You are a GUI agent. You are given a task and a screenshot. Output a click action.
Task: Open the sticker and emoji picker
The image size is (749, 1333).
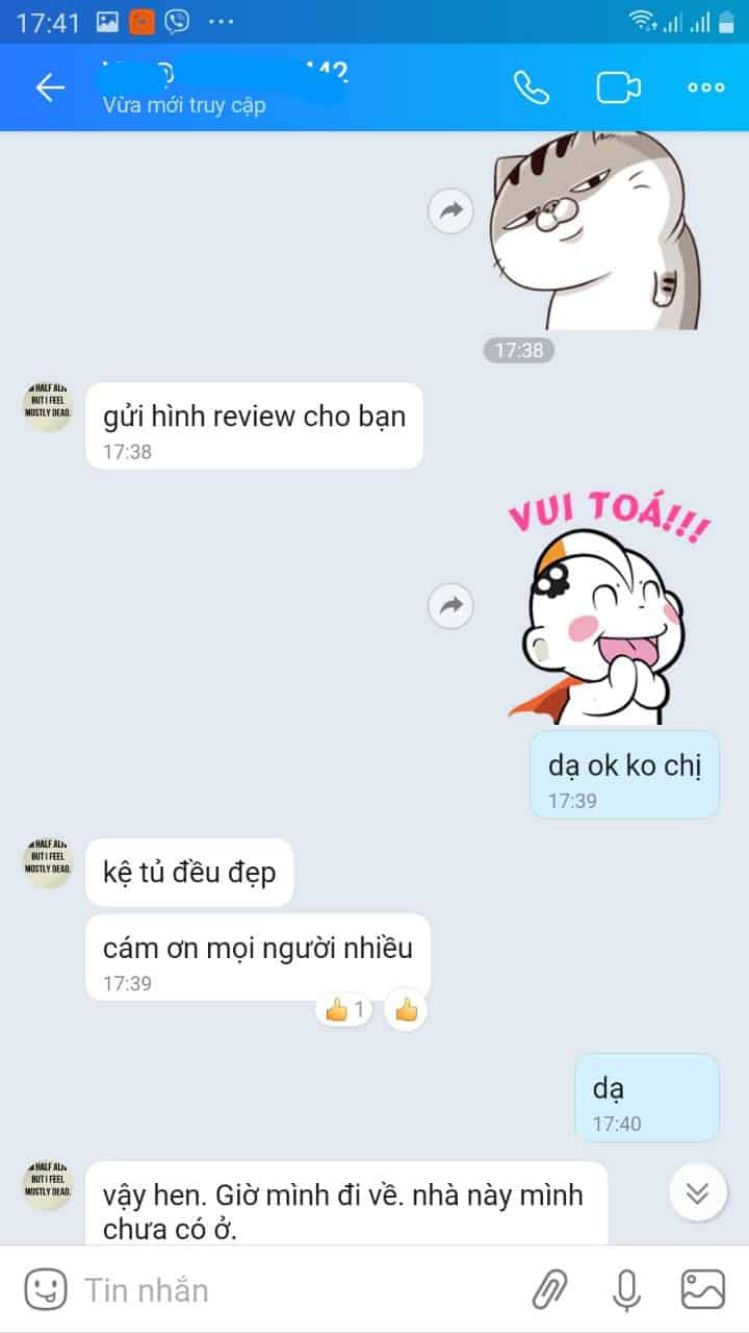coord(45,1289)
